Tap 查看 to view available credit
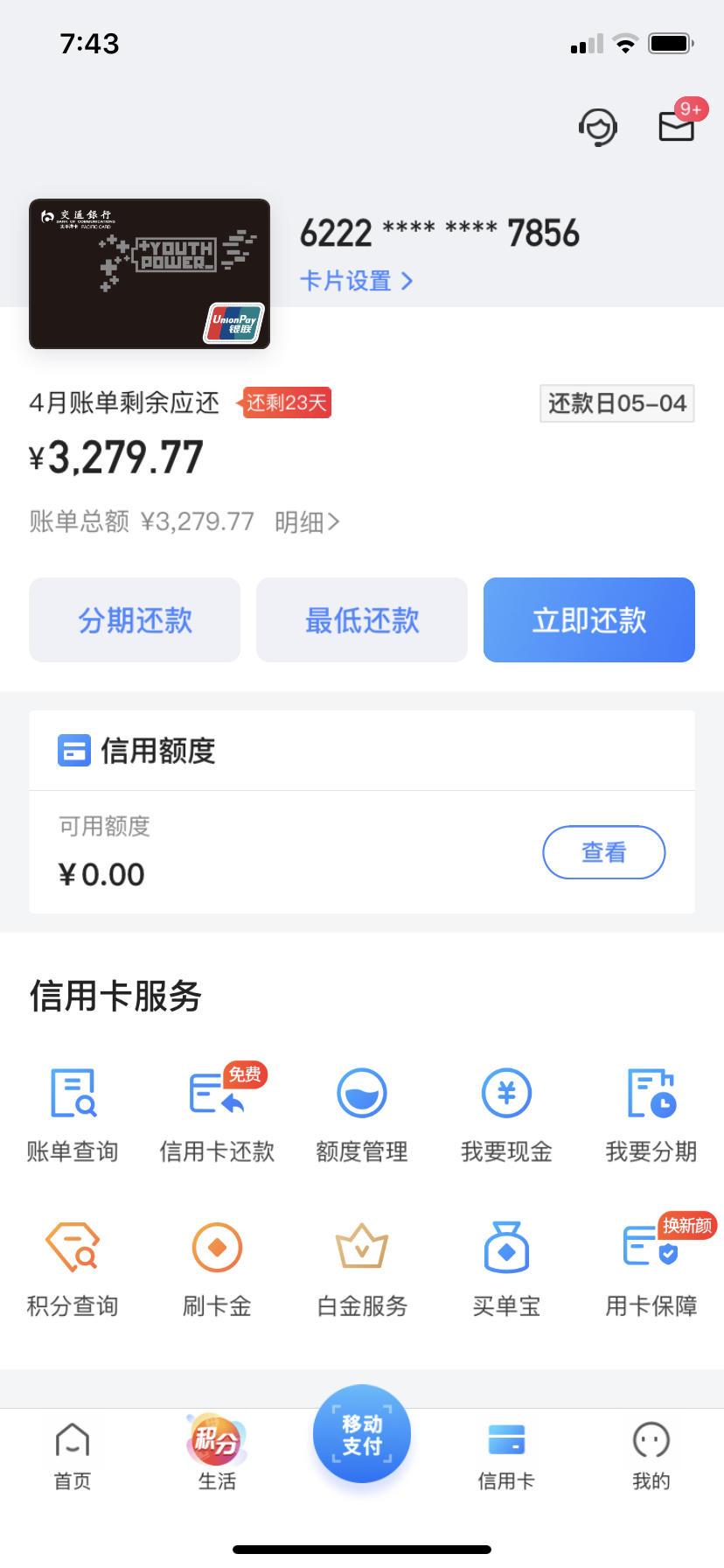724x1568 pixels. pos(604,852)
